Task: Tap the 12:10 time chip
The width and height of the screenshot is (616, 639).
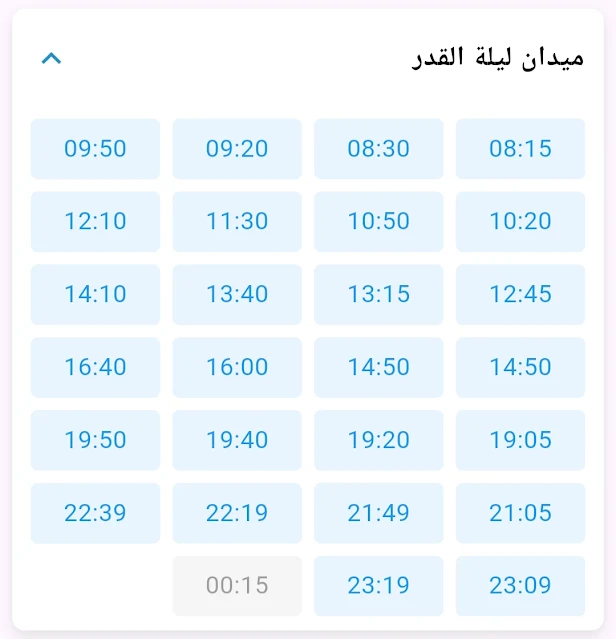Action: tap(95, 222)
